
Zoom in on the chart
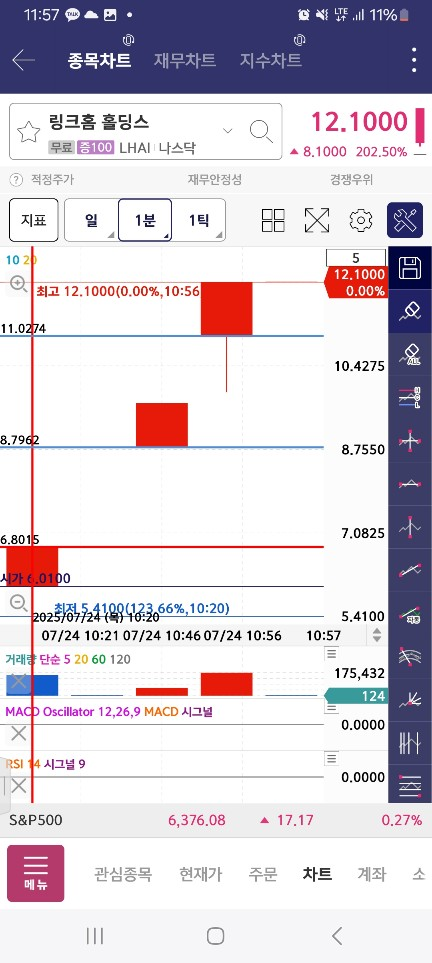pyautogui.click(x=18, y=284)
